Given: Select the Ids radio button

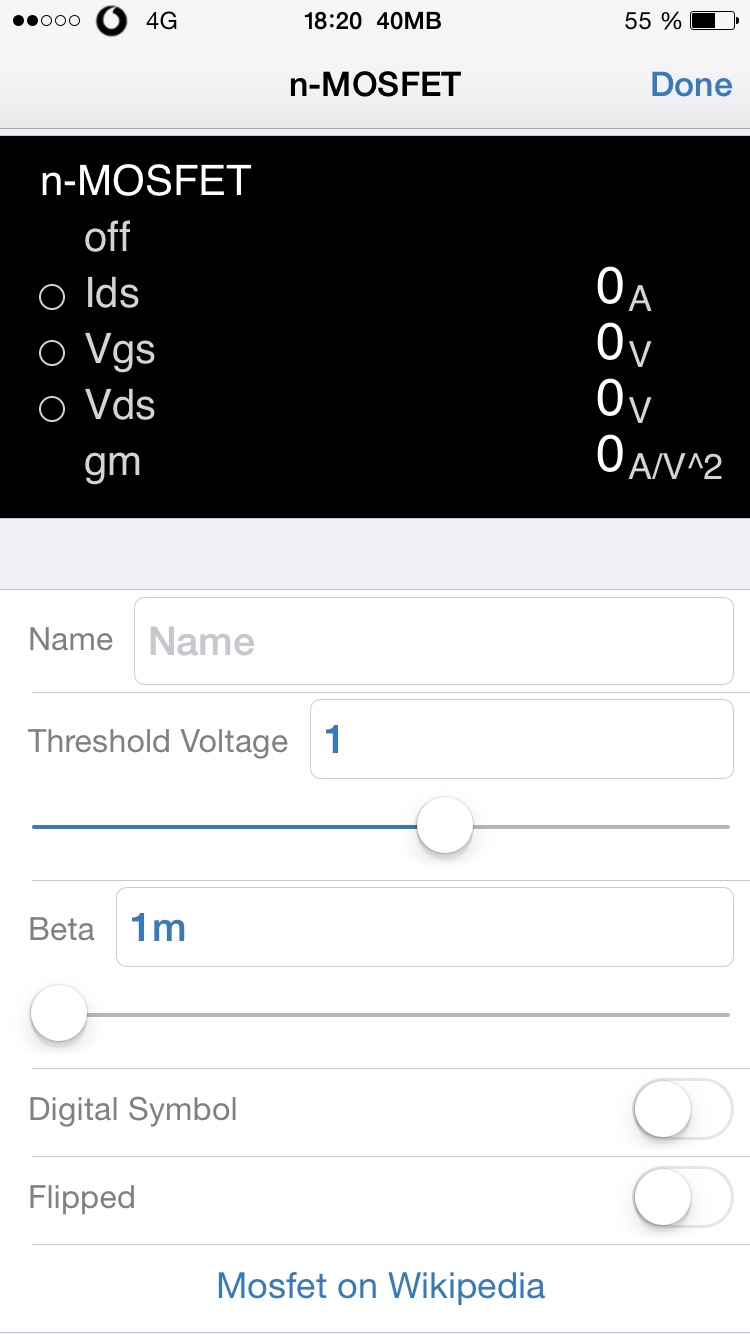Looking at the screenshot, I should click(52, 296).
